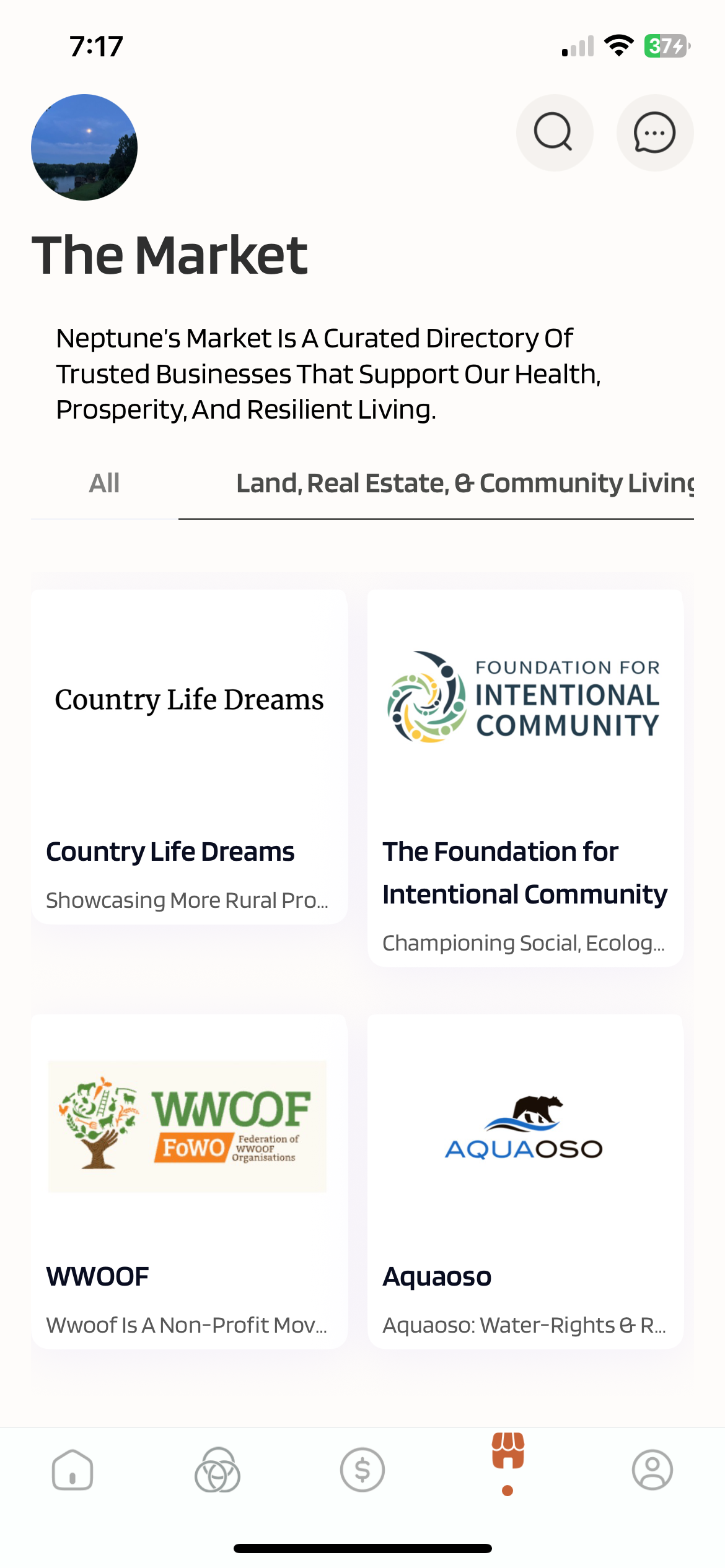Open The Foundation for Intentional Community card

525,778
